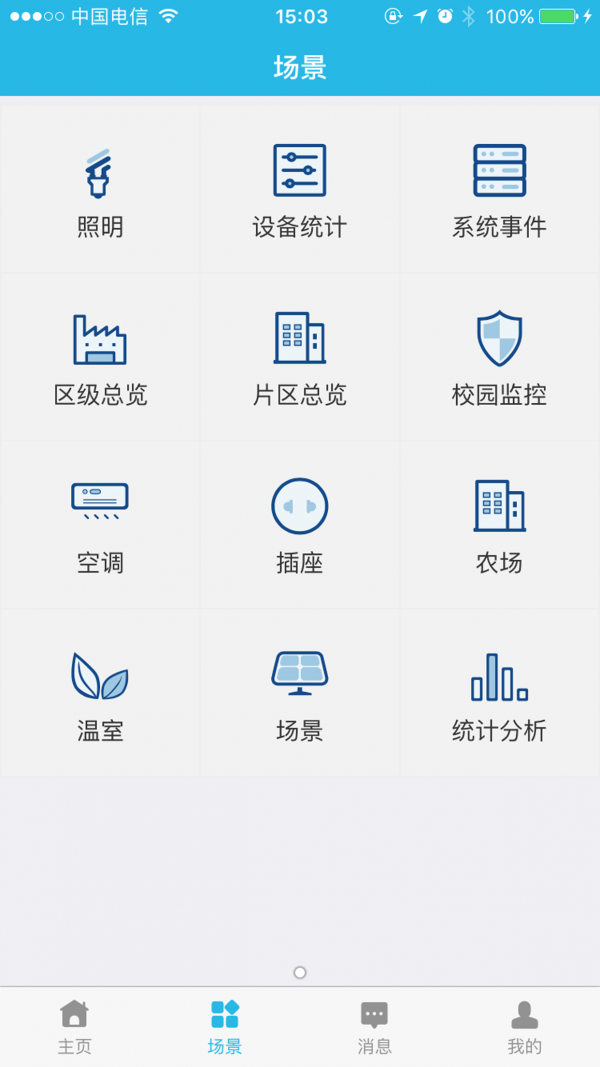Open 校园监控 campus monitoring

[x=499, y=357]
